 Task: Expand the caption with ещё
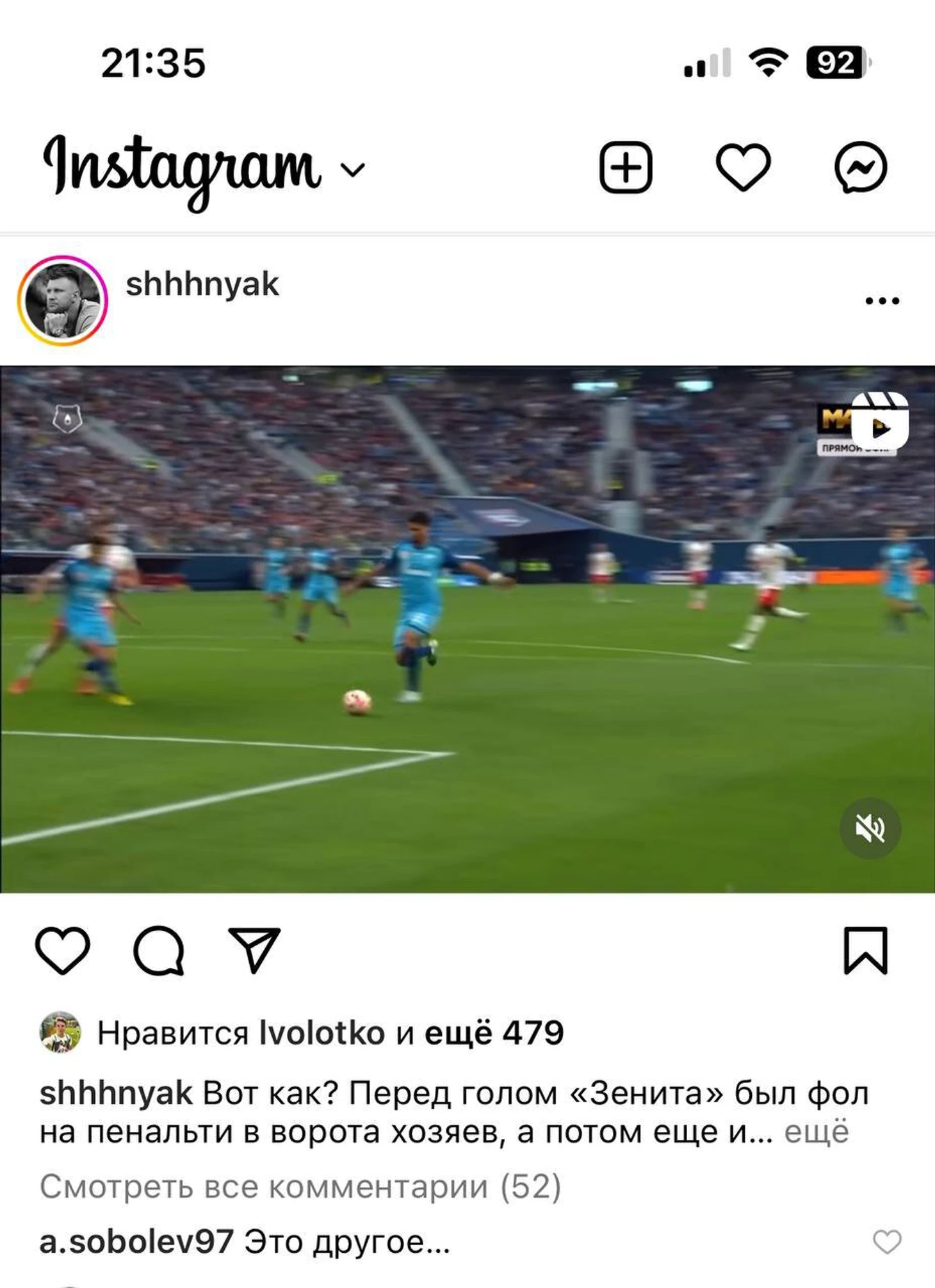click(x=817, y=1132)
